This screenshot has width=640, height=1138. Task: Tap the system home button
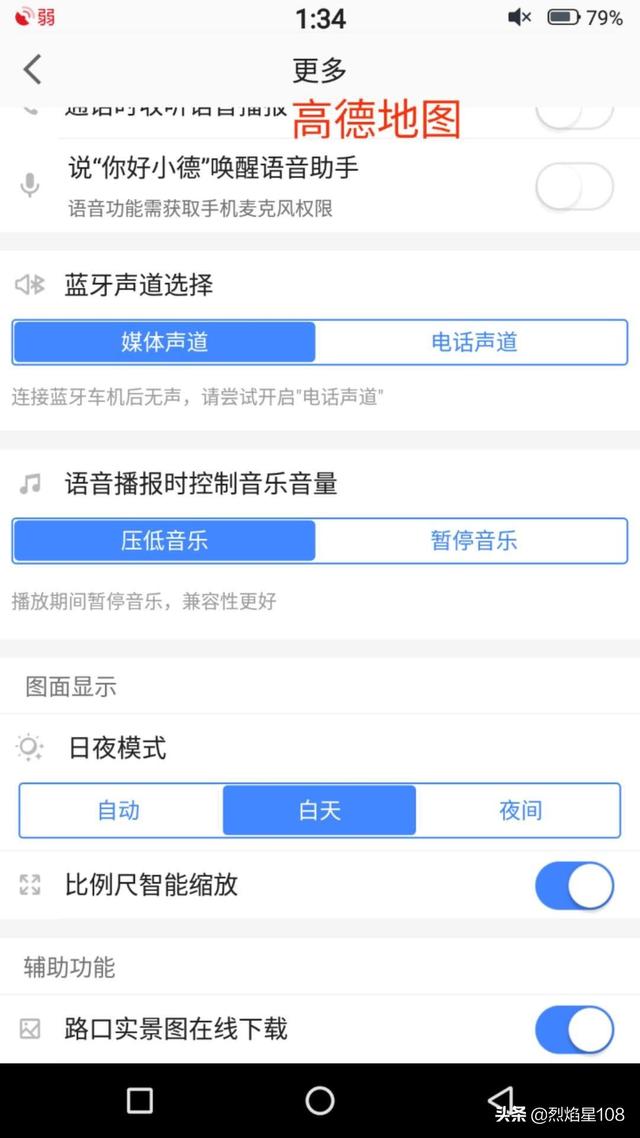(320, 1100)
